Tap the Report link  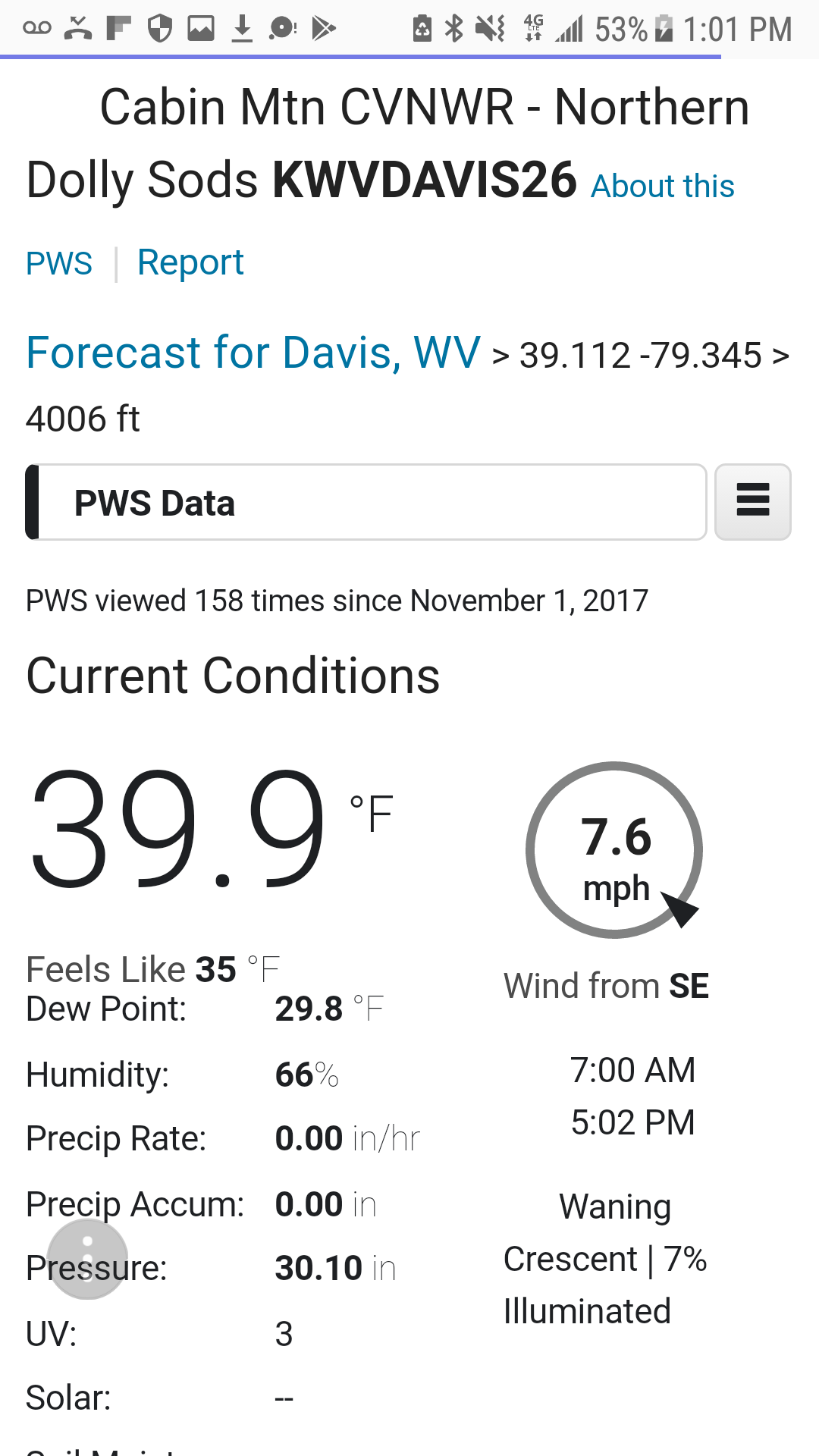click(x=190, y=263)
